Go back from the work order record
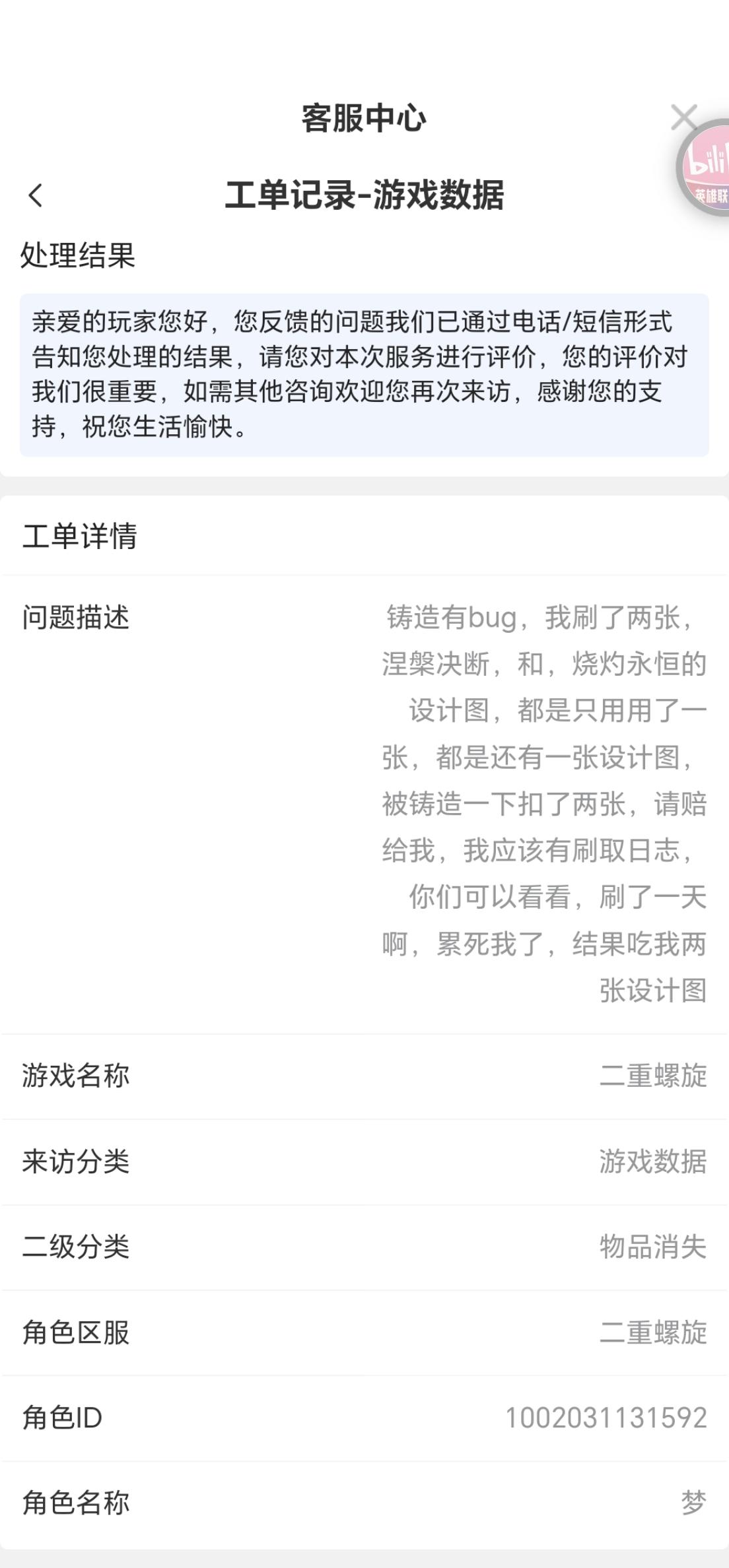The image size is (729, 1568). 36,195
